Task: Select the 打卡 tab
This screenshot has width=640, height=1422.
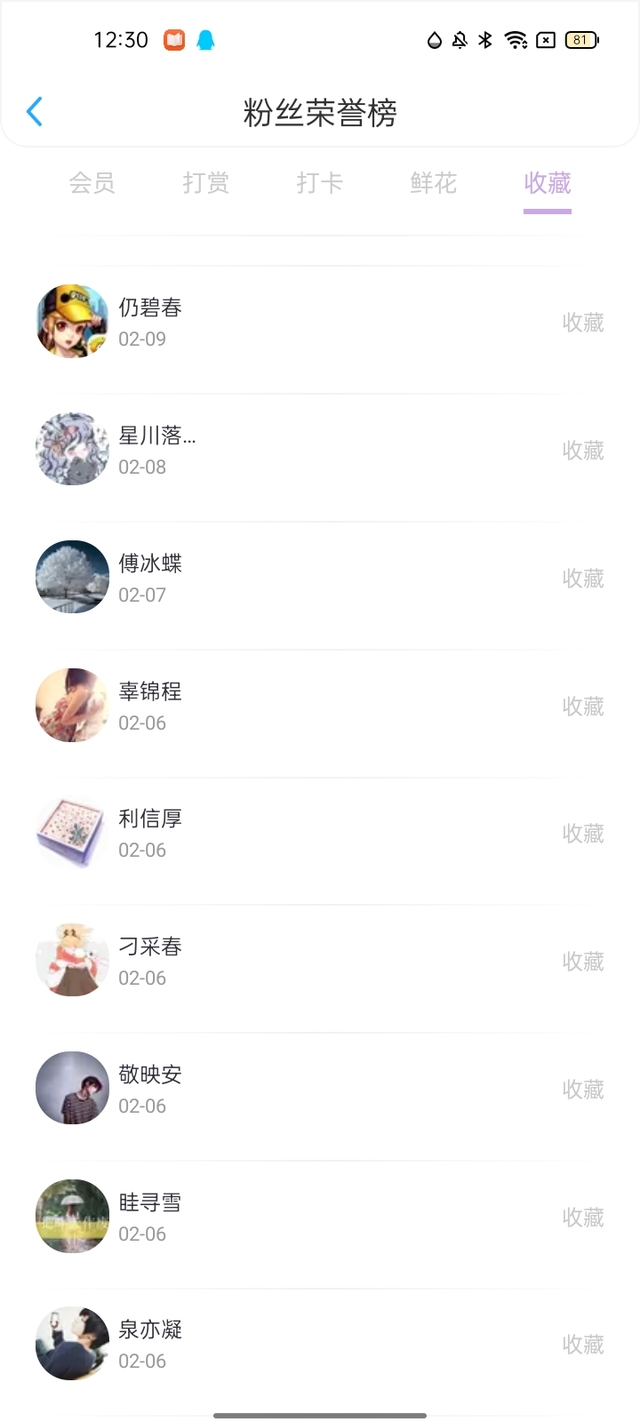Action: coord(320,183)
